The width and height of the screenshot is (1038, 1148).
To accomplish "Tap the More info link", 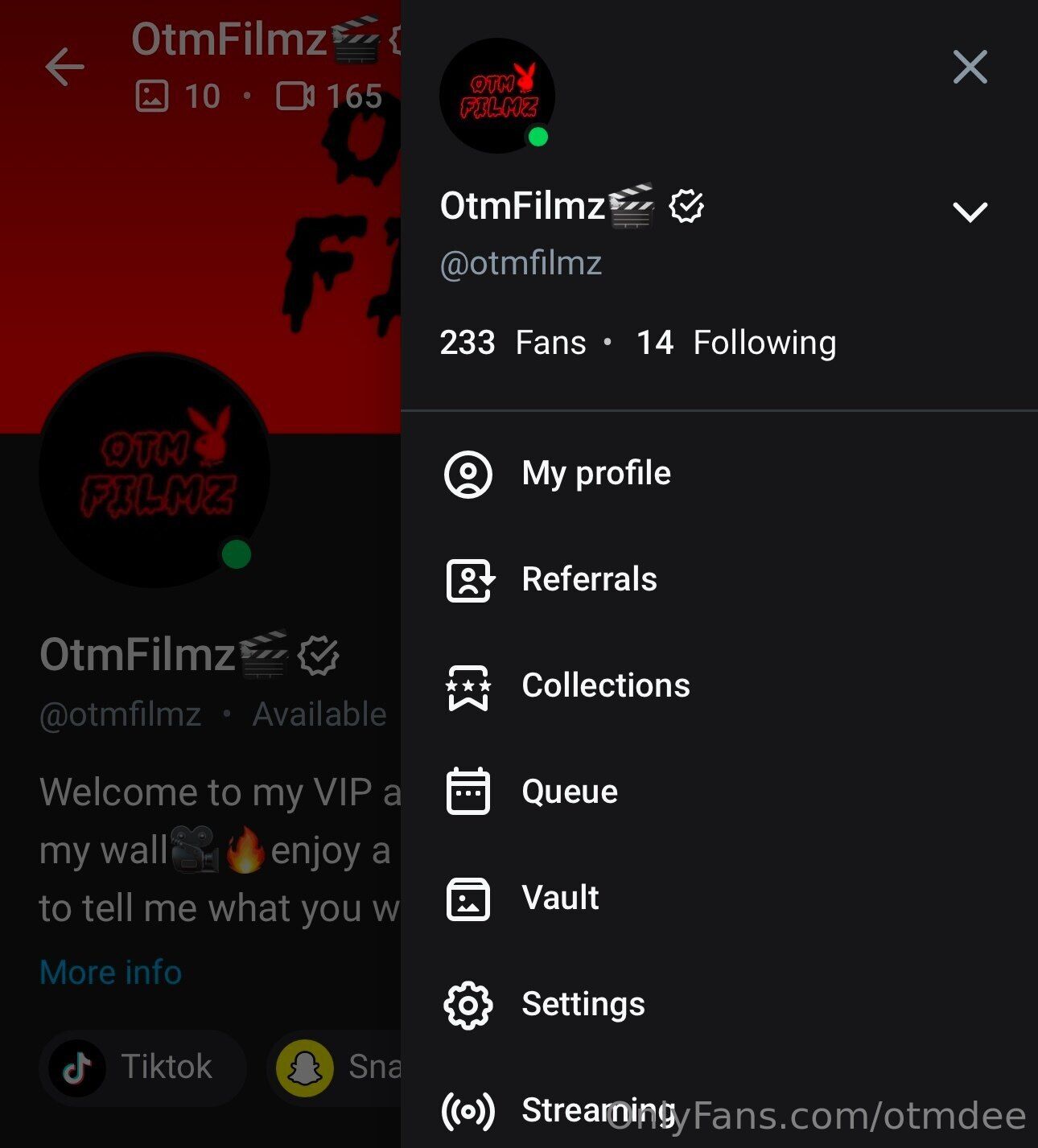I will [110, 973].
